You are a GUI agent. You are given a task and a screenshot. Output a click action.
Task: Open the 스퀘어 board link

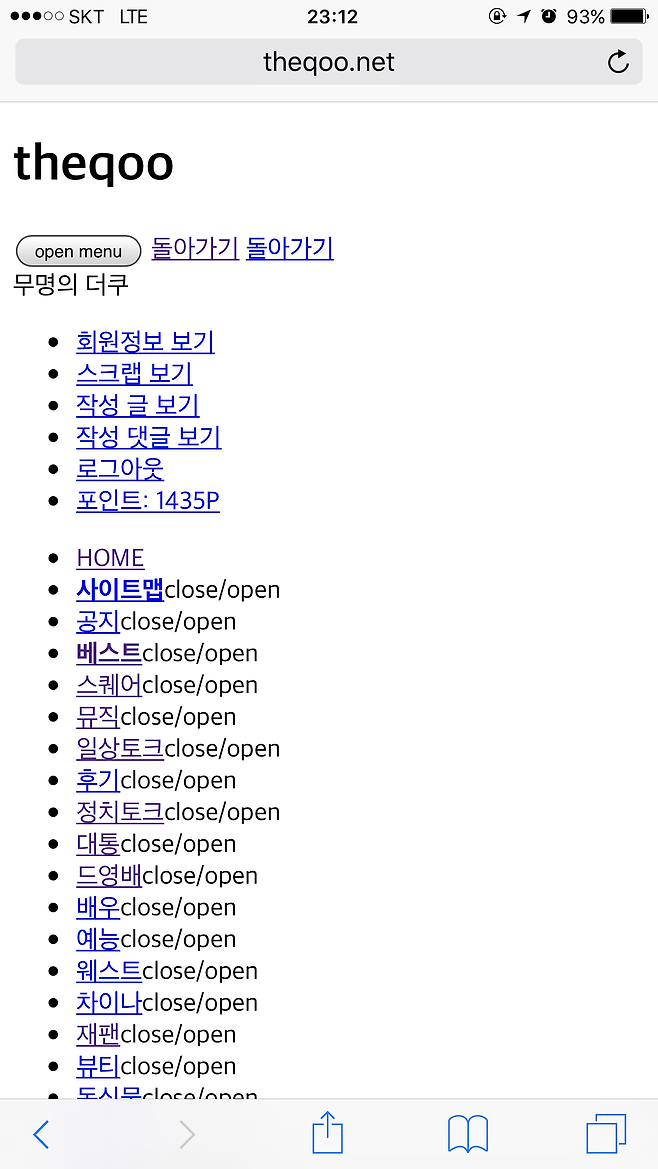108,686
